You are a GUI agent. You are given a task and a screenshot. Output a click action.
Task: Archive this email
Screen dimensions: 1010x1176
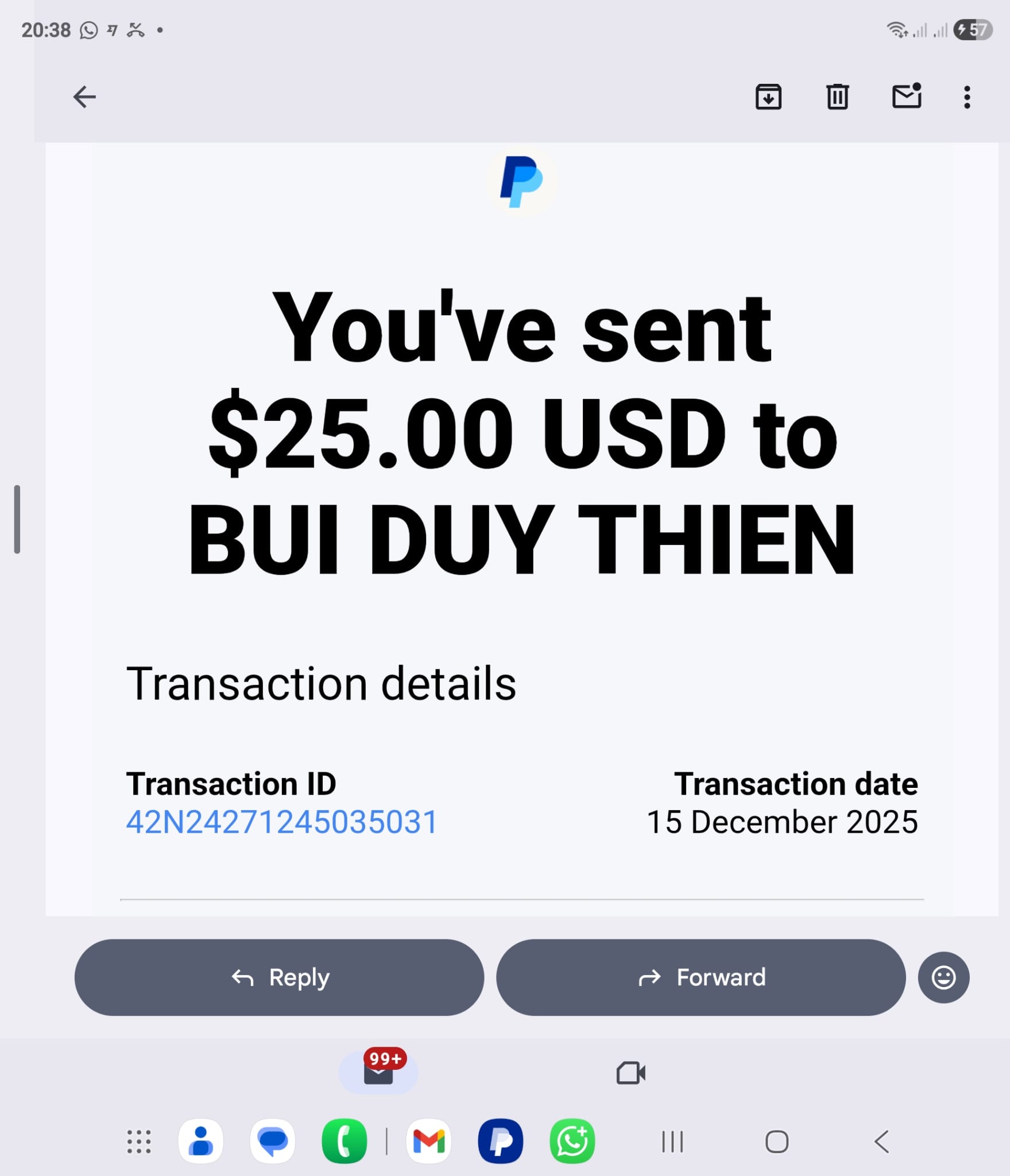point(768,96)
